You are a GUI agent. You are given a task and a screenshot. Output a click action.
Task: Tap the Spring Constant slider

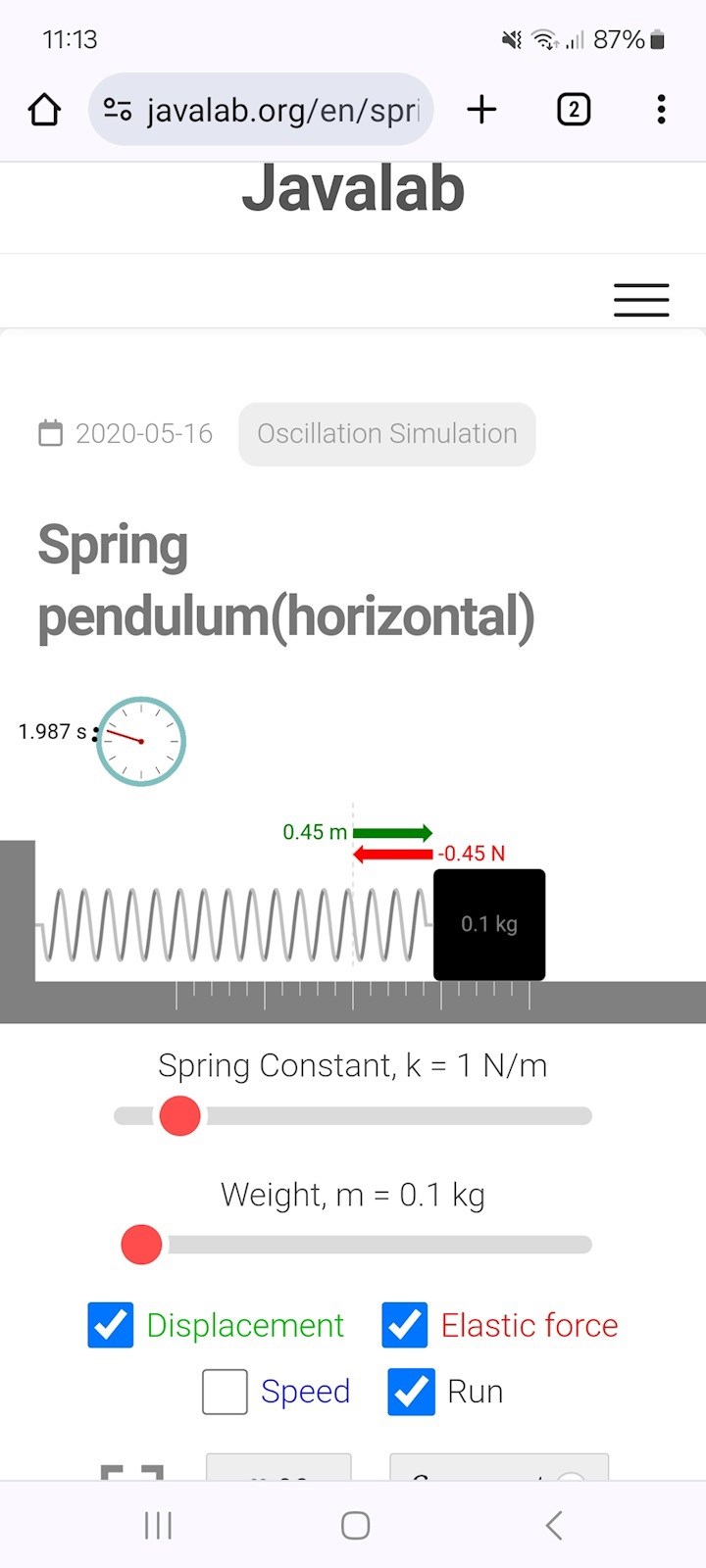353,1116
